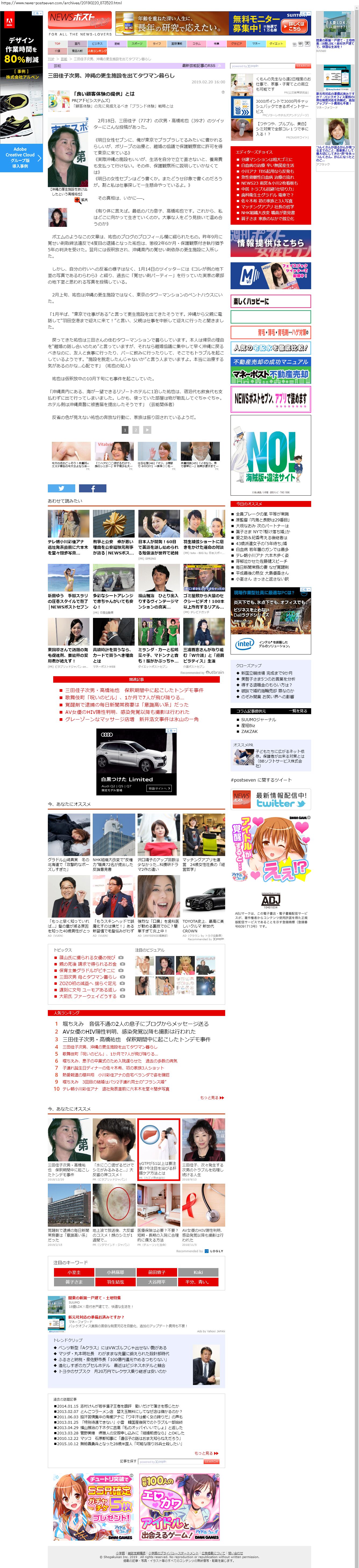Tap the SEARCH button beside the top search field

[302, 66]
